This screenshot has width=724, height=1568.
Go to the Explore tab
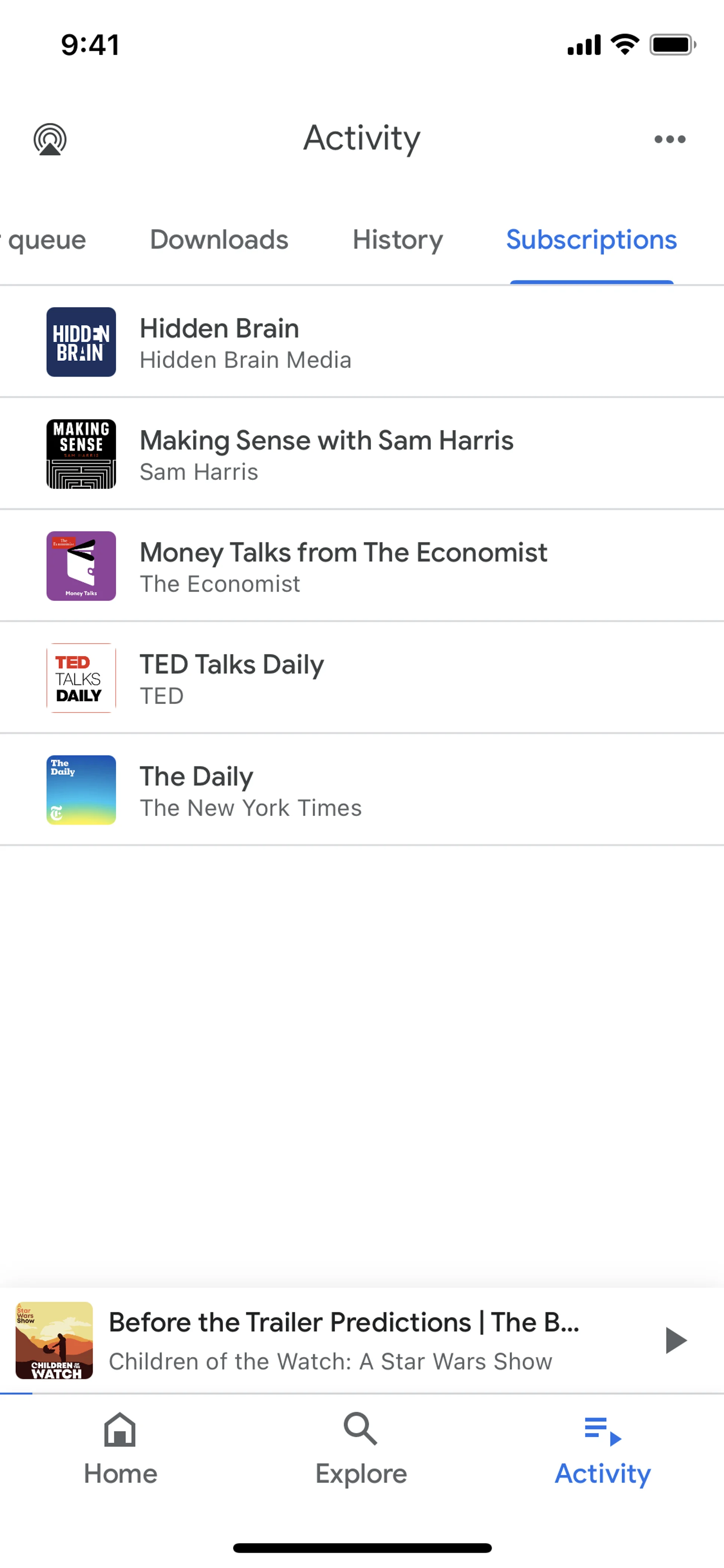[361, 1449]
